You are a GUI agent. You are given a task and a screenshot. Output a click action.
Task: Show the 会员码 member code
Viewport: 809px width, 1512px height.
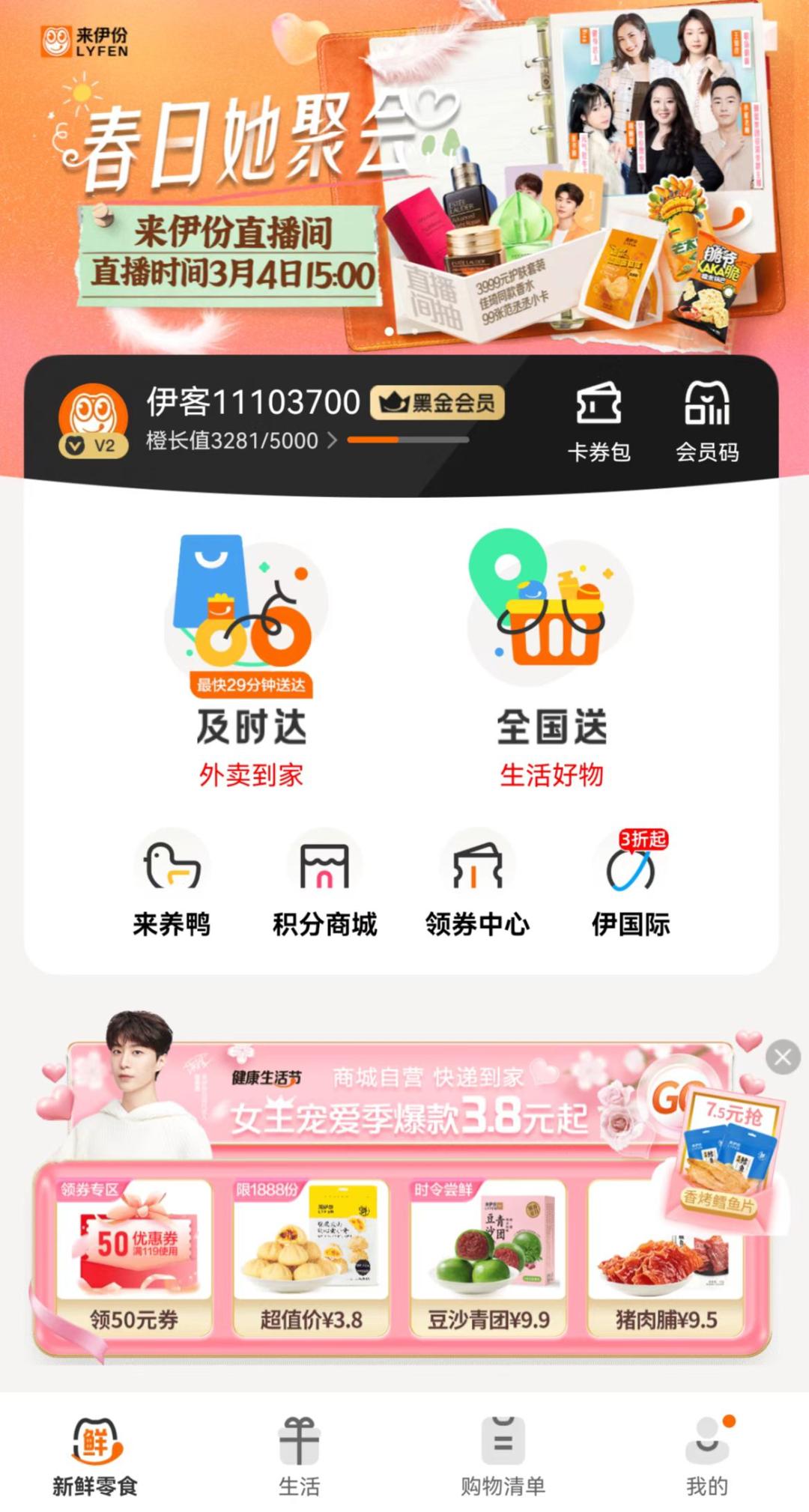coord(706,422)
